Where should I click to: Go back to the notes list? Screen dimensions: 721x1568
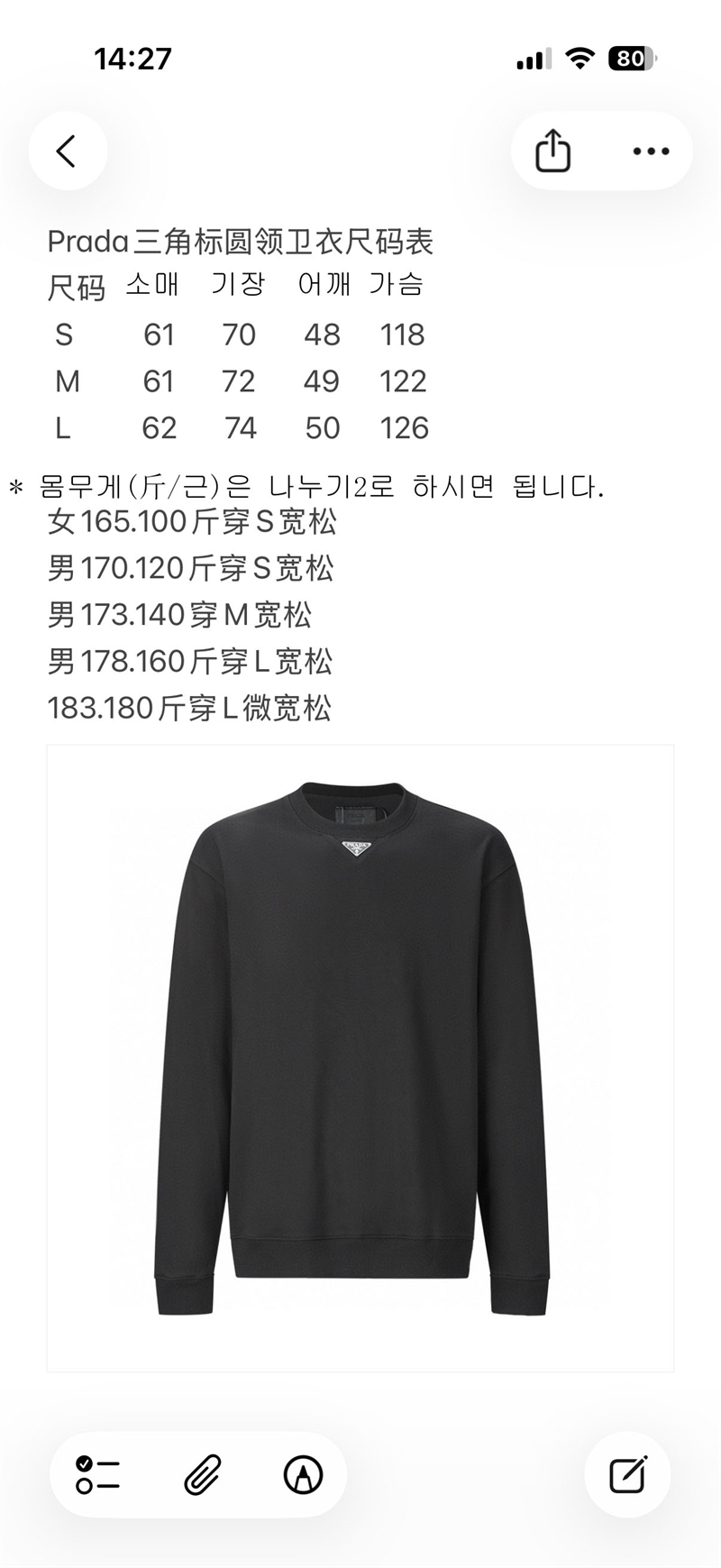pos(68,151)
